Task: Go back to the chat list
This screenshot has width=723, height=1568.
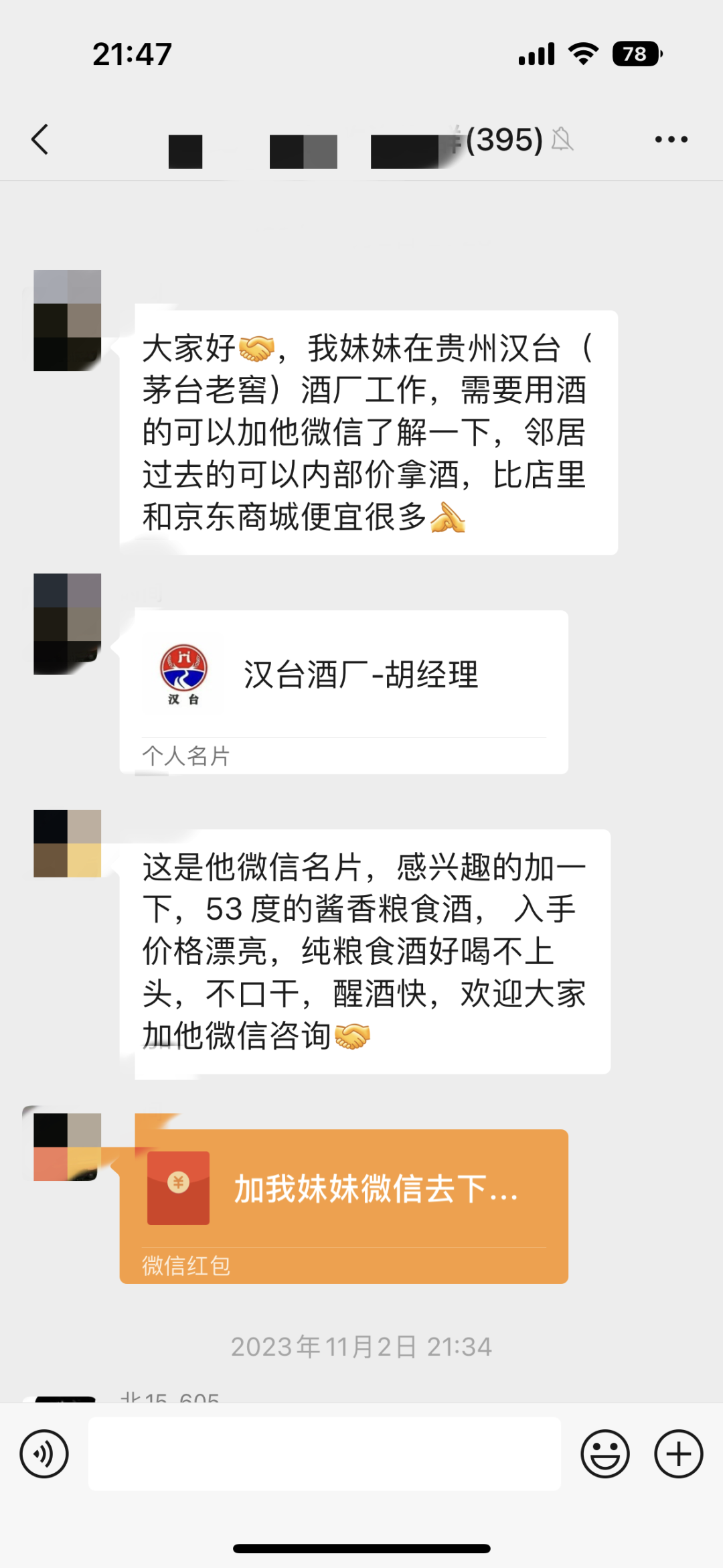Action: click(40, 139)
